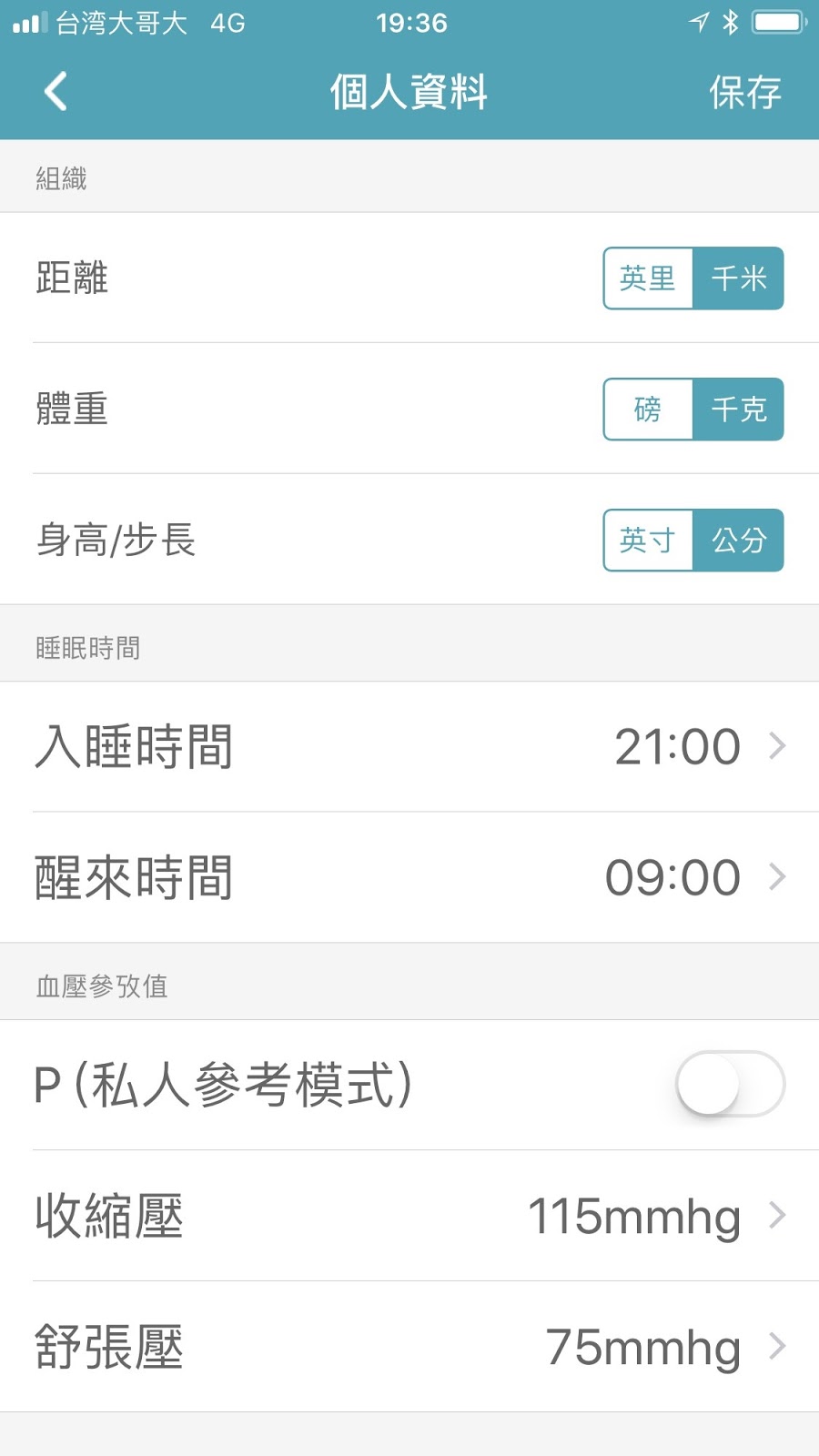Switch height unit to 英寸

pos(648,541)
